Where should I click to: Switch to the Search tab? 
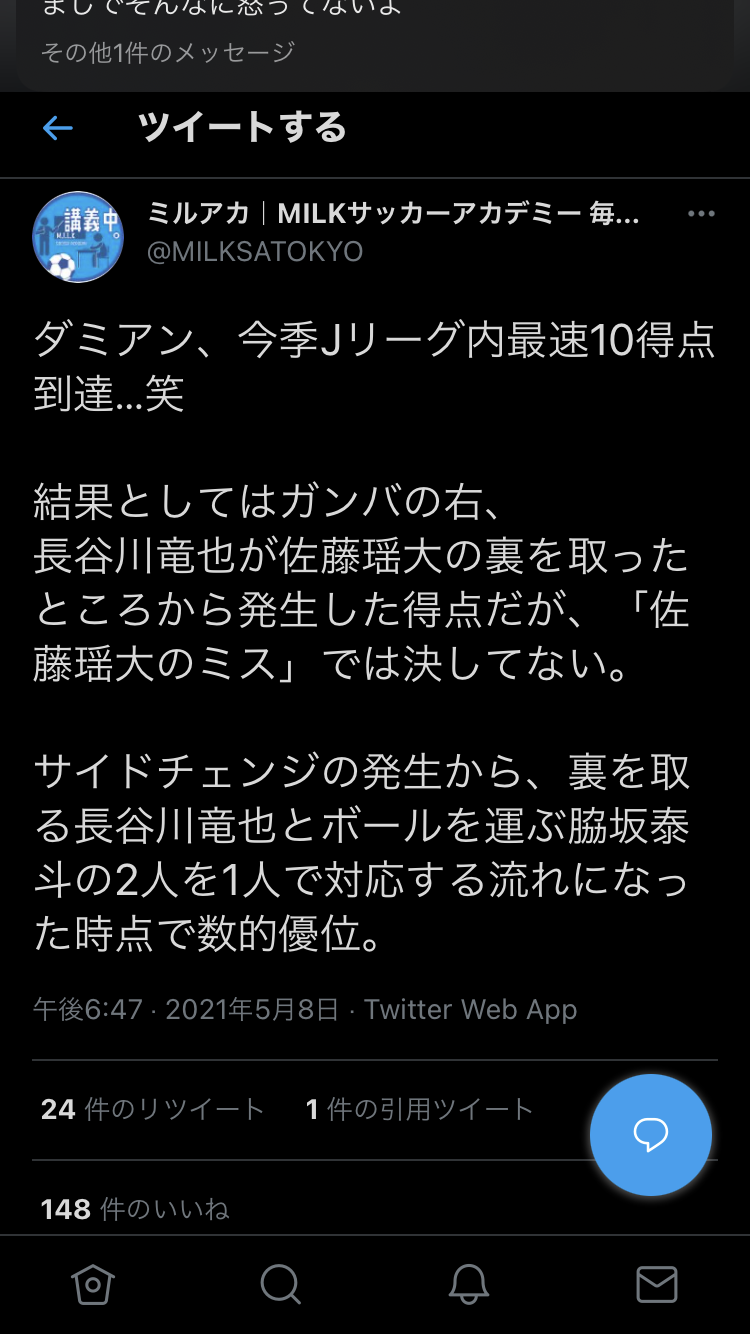pyautogui.click(x=280, y=1284)
